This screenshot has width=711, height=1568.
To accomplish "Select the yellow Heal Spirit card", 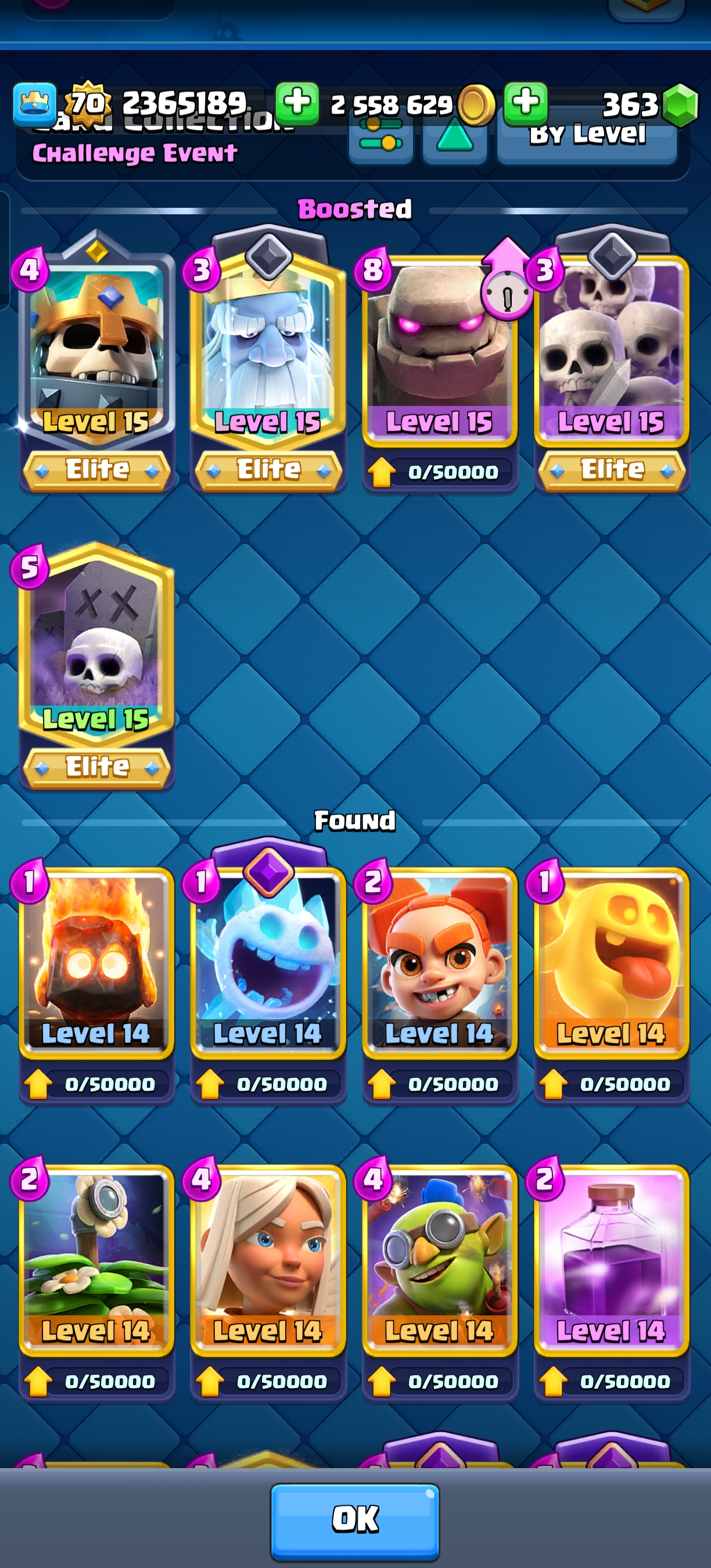I will click(611, 962).
